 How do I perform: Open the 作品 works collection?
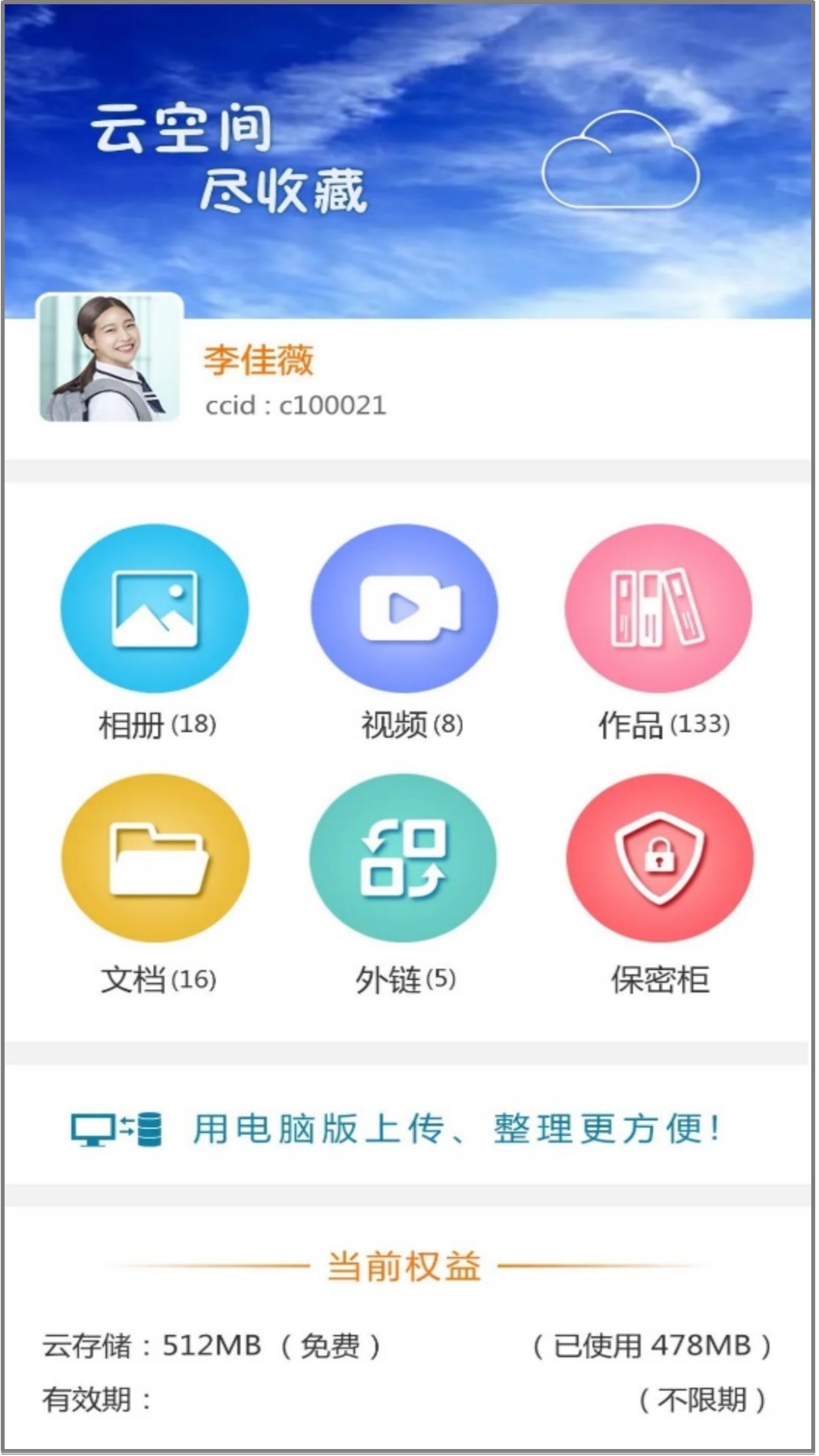point(658,608)
